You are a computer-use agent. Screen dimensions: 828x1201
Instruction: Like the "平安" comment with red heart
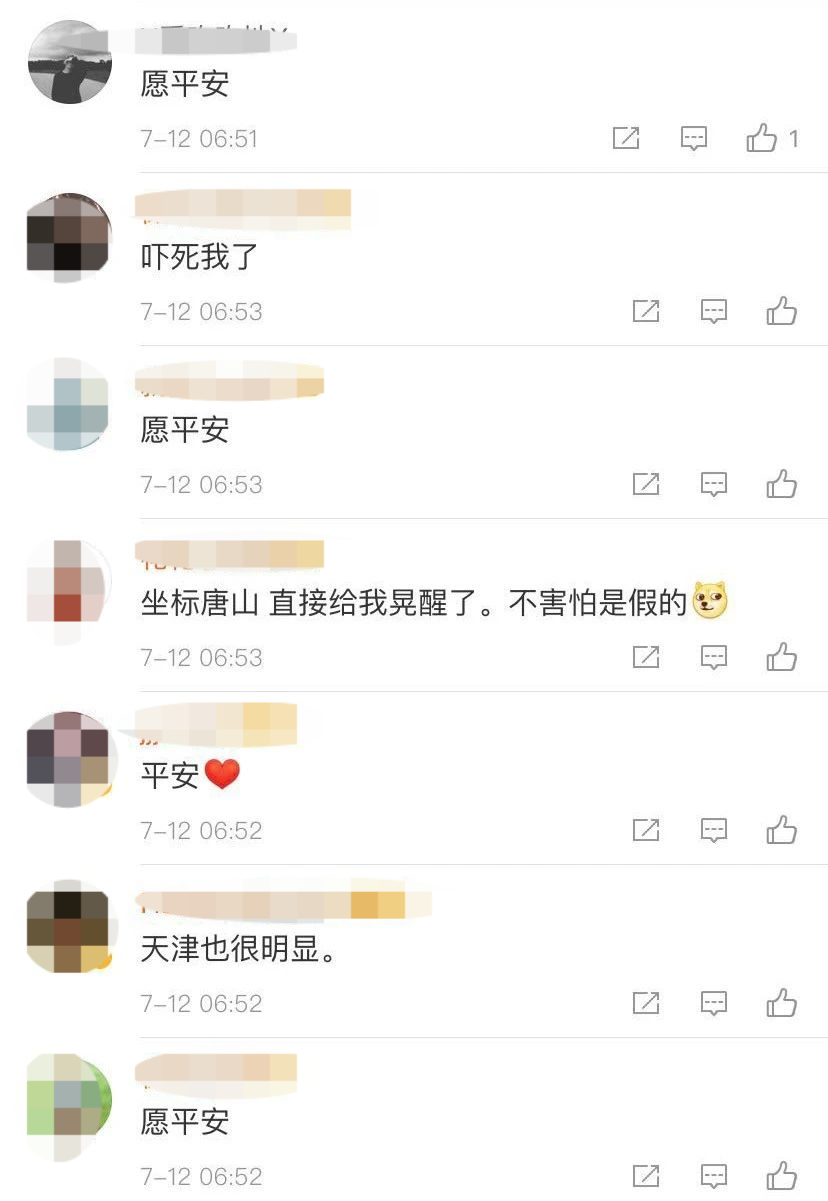[781, 831]
